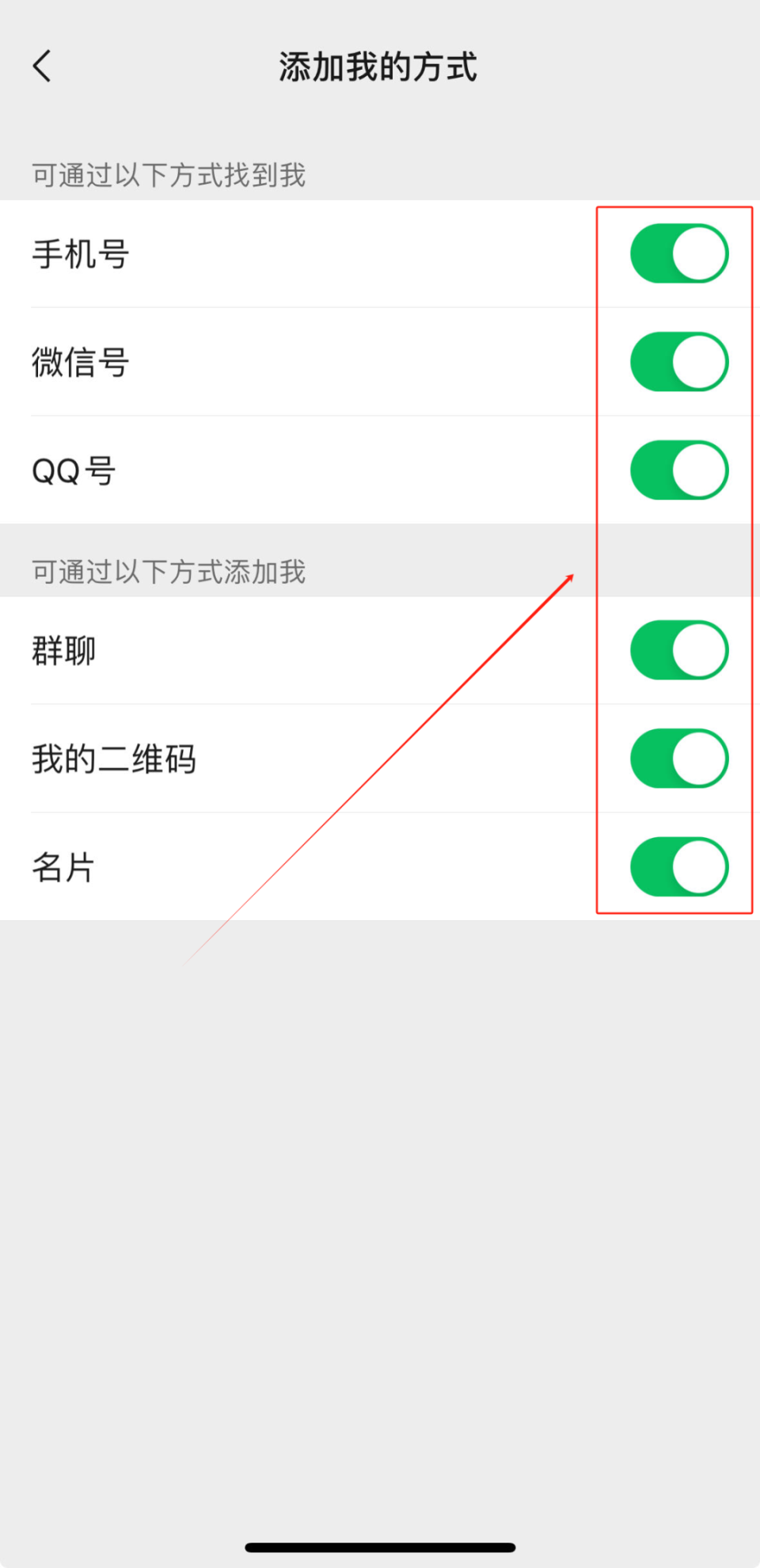The height and width of the screenshot is (1568, 760).
Task: Tap the 群聊 toggle knob
Action: tap(700, 649)
